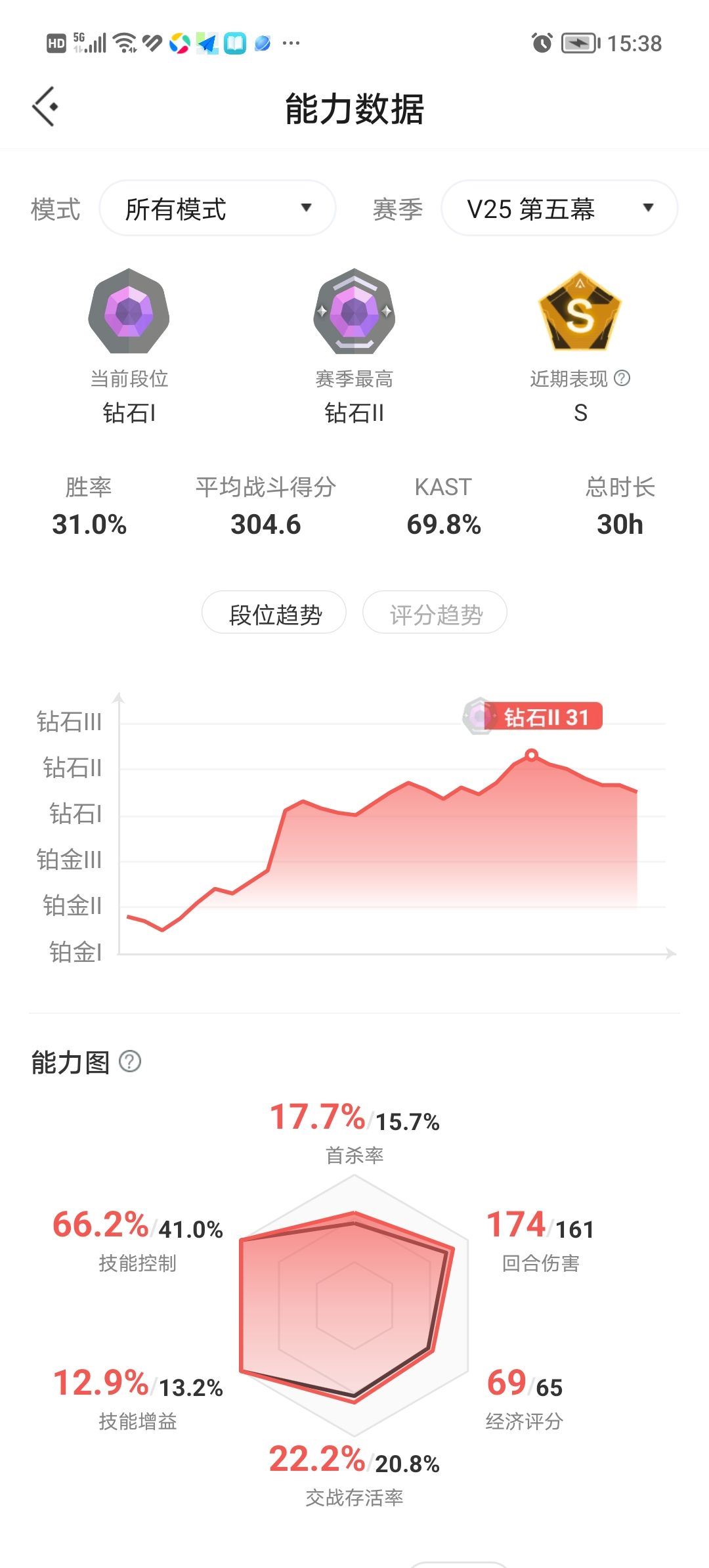Open the help icon next to 近期表现

pyautogui.click(x=622, y=378)
